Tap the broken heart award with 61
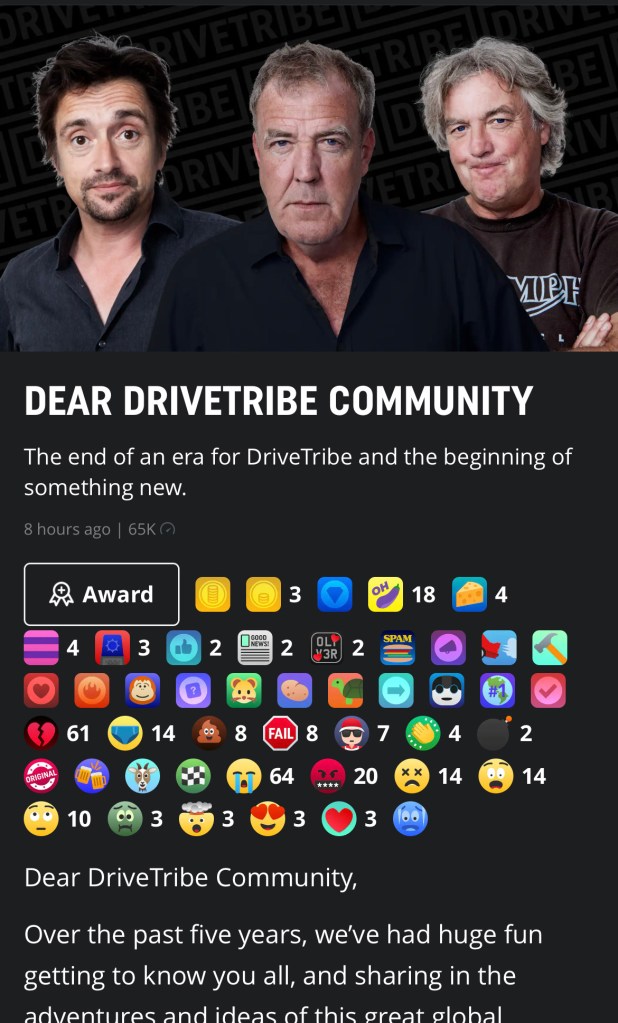The image size is (618, 1023). (x=41, y=733)
